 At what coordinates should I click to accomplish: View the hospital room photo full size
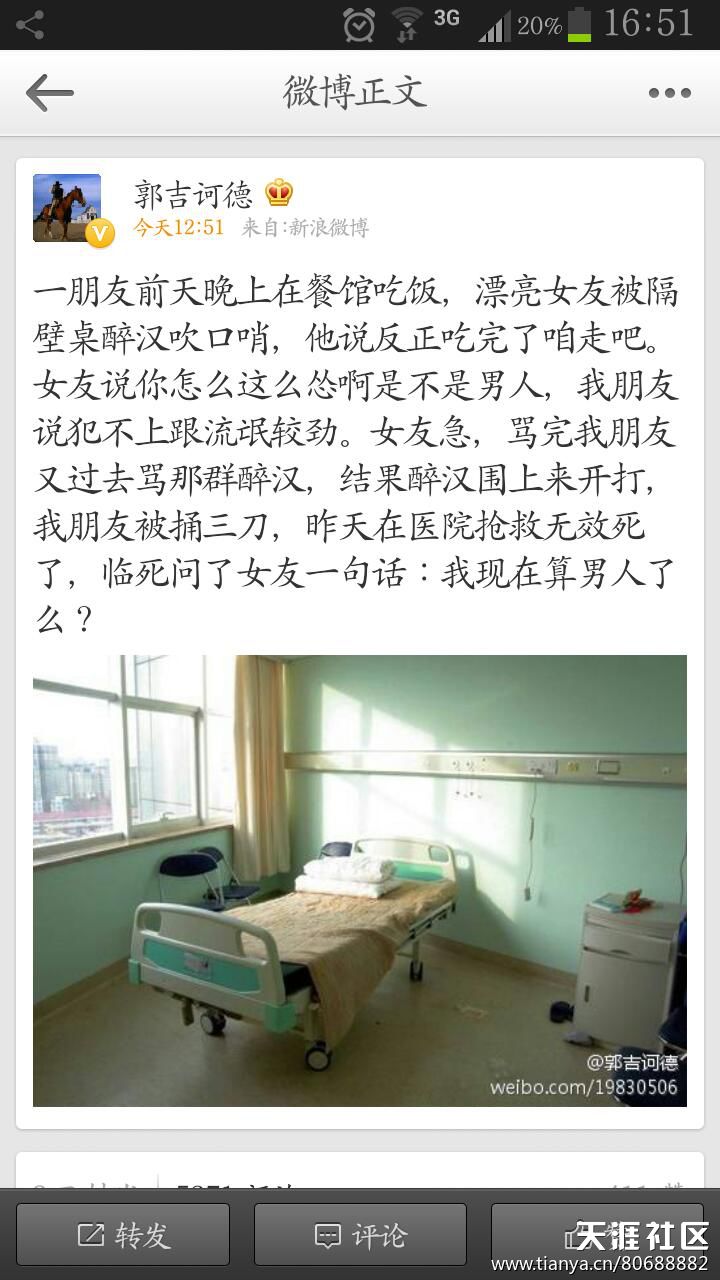tap(359, 880)
